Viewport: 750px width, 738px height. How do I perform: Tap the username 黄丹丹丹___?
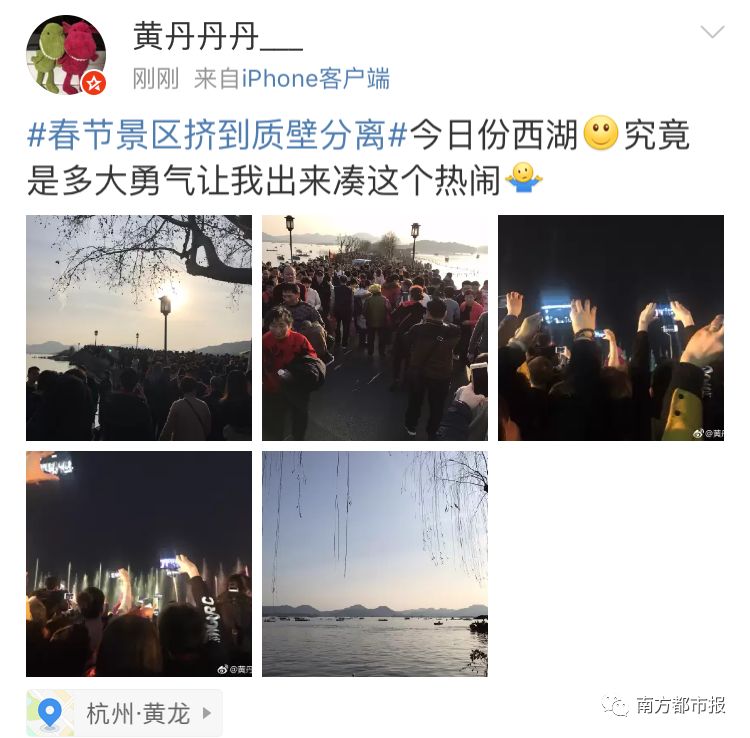click(217, 35)
